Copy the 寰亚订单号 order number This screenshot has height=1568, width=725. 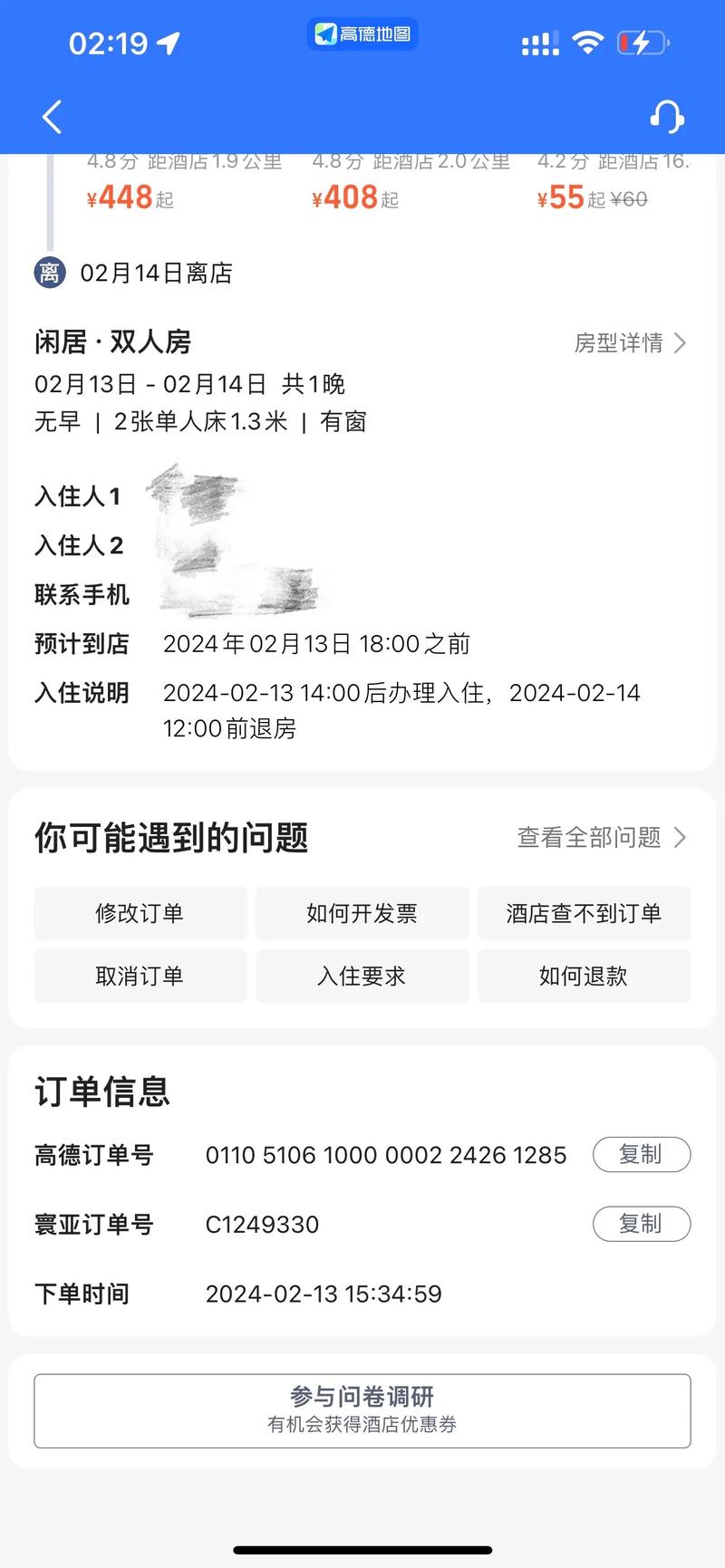click(x=642, y=1224)
